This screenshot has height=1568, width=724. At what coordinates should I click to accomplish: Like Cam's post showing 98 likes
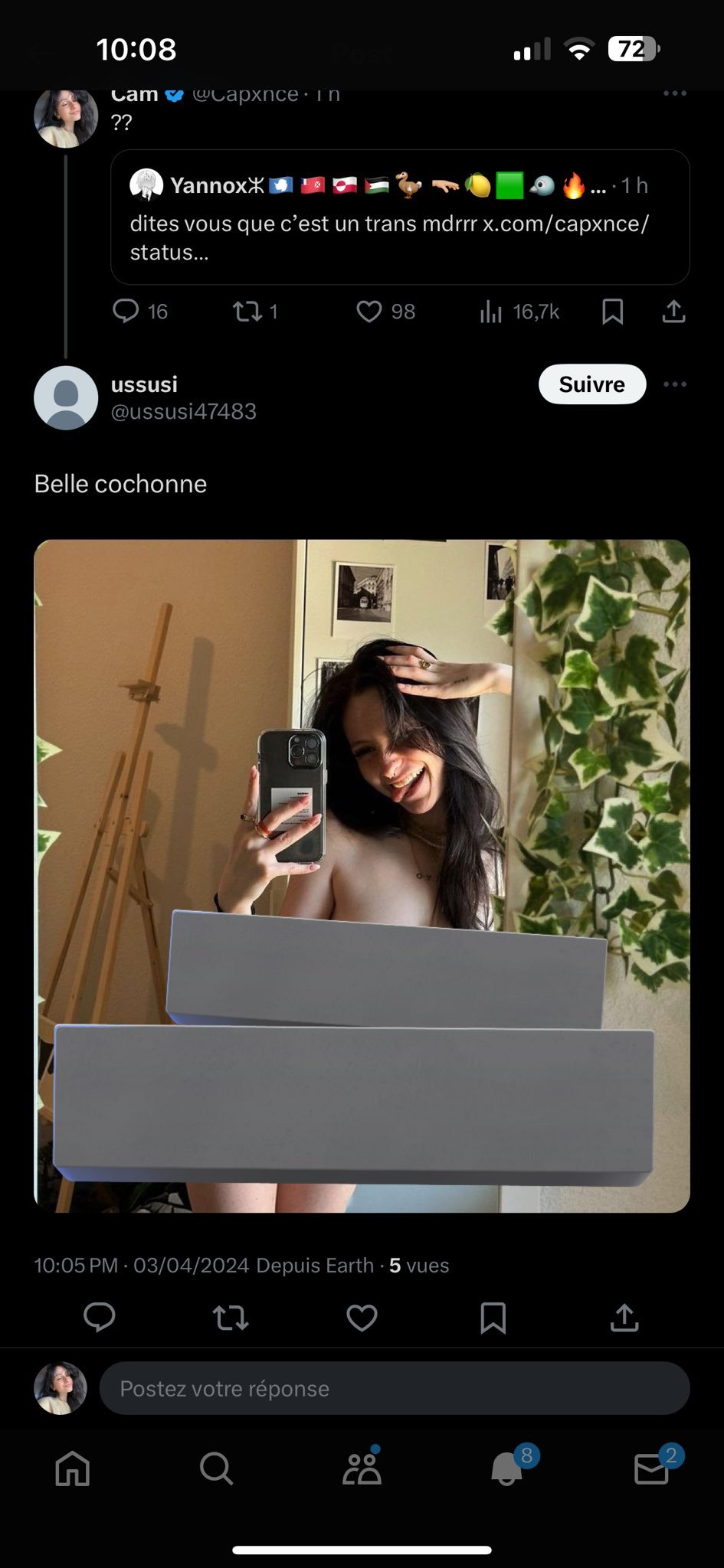[x=369, y=312]
